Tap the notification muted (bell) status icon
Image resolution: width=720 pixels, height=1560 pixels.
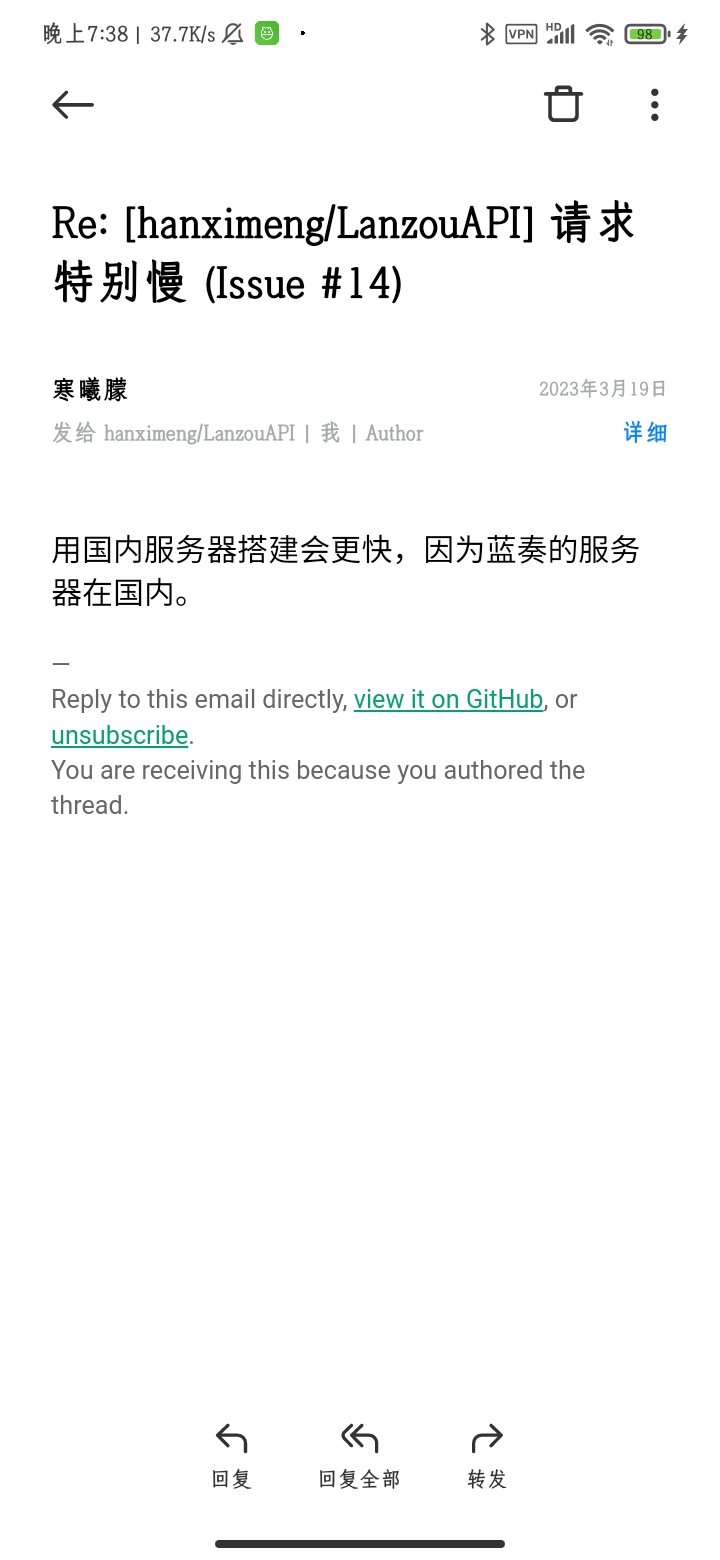231,33
